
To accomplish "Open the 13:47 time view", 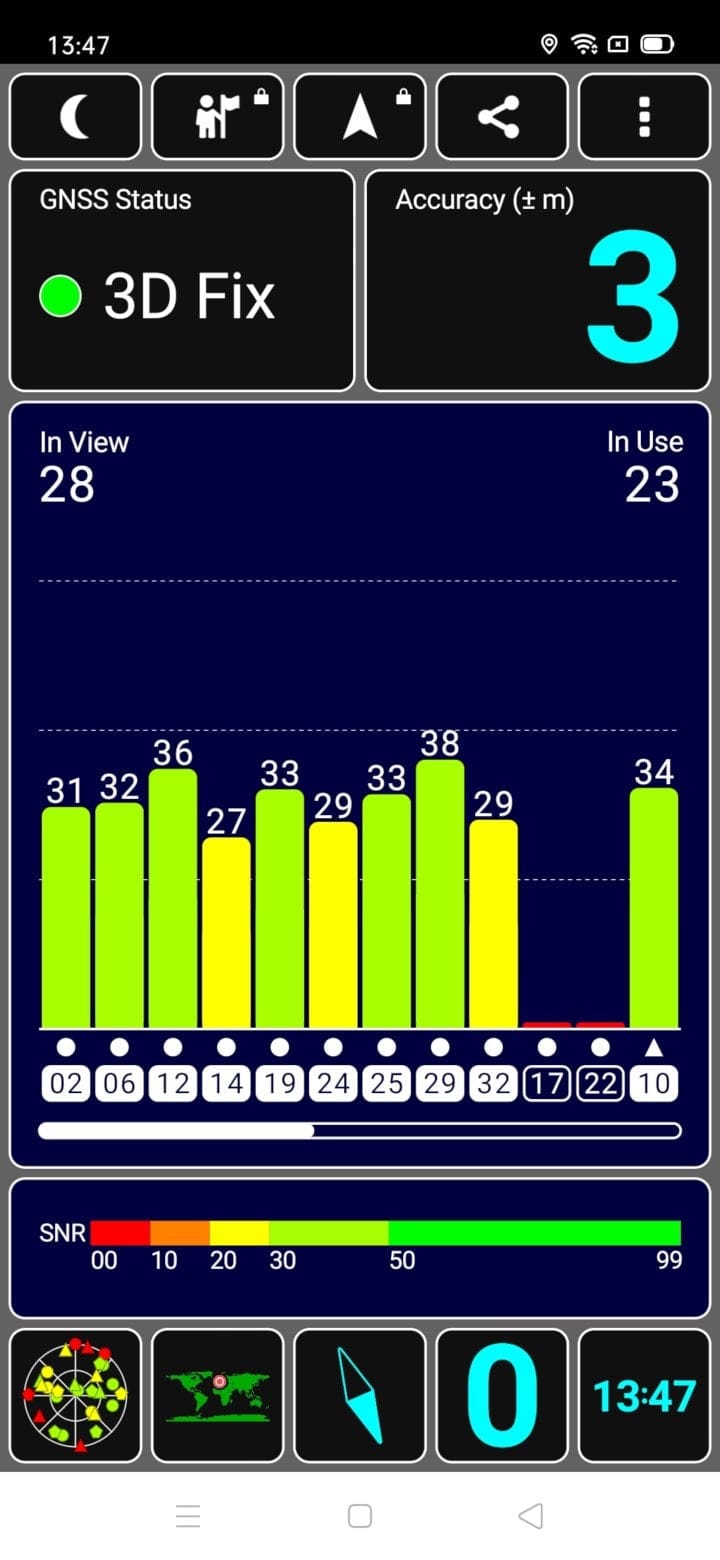I will point(644,1395).
